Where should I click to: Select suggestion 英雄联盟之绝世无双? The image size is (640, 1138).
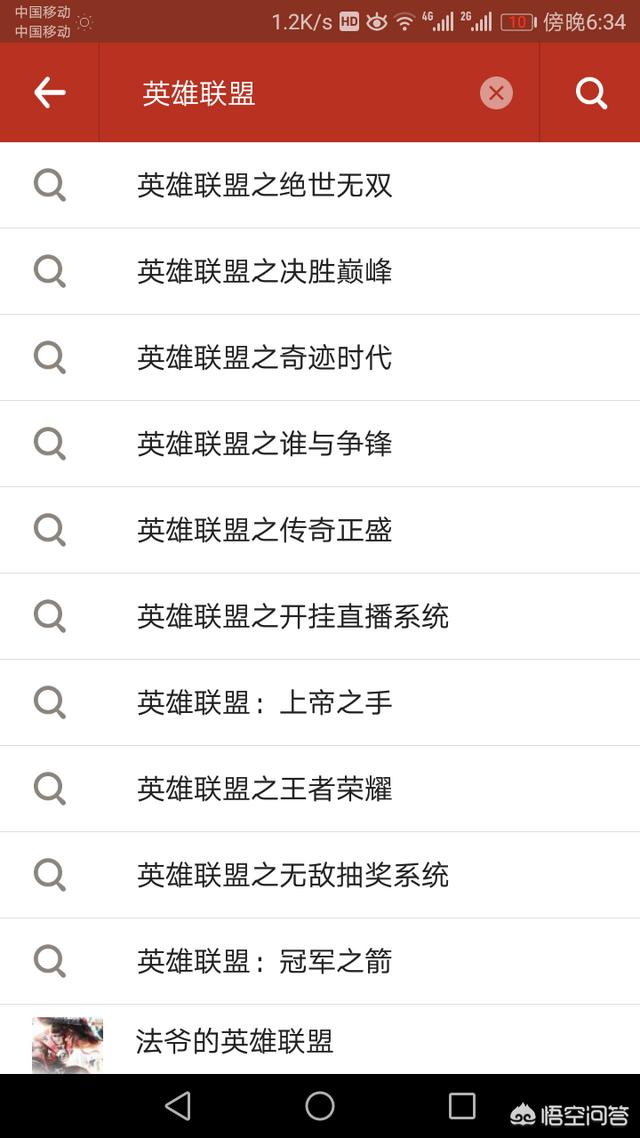tap(320, 186)
